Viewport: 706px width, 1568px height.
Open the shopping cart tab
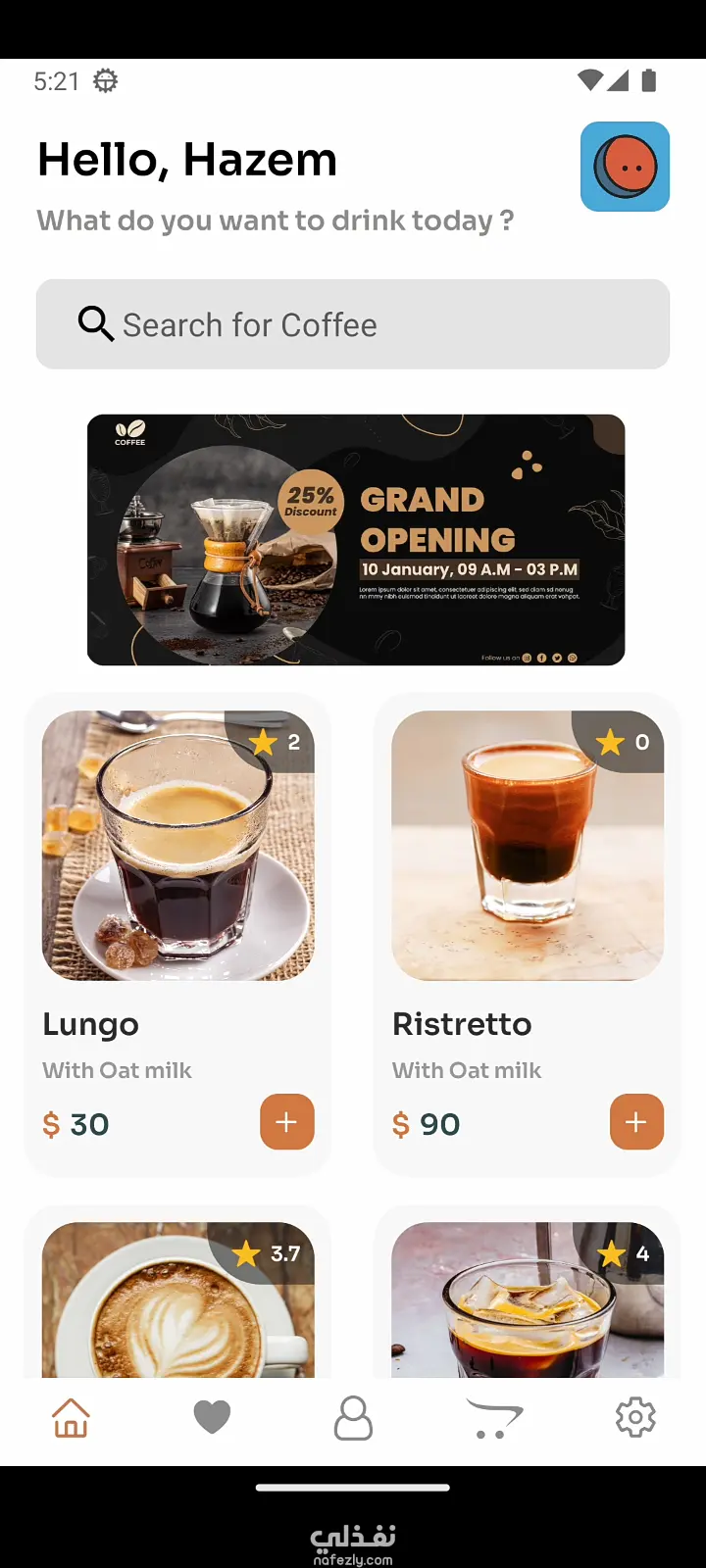[x=494, y=1418]
